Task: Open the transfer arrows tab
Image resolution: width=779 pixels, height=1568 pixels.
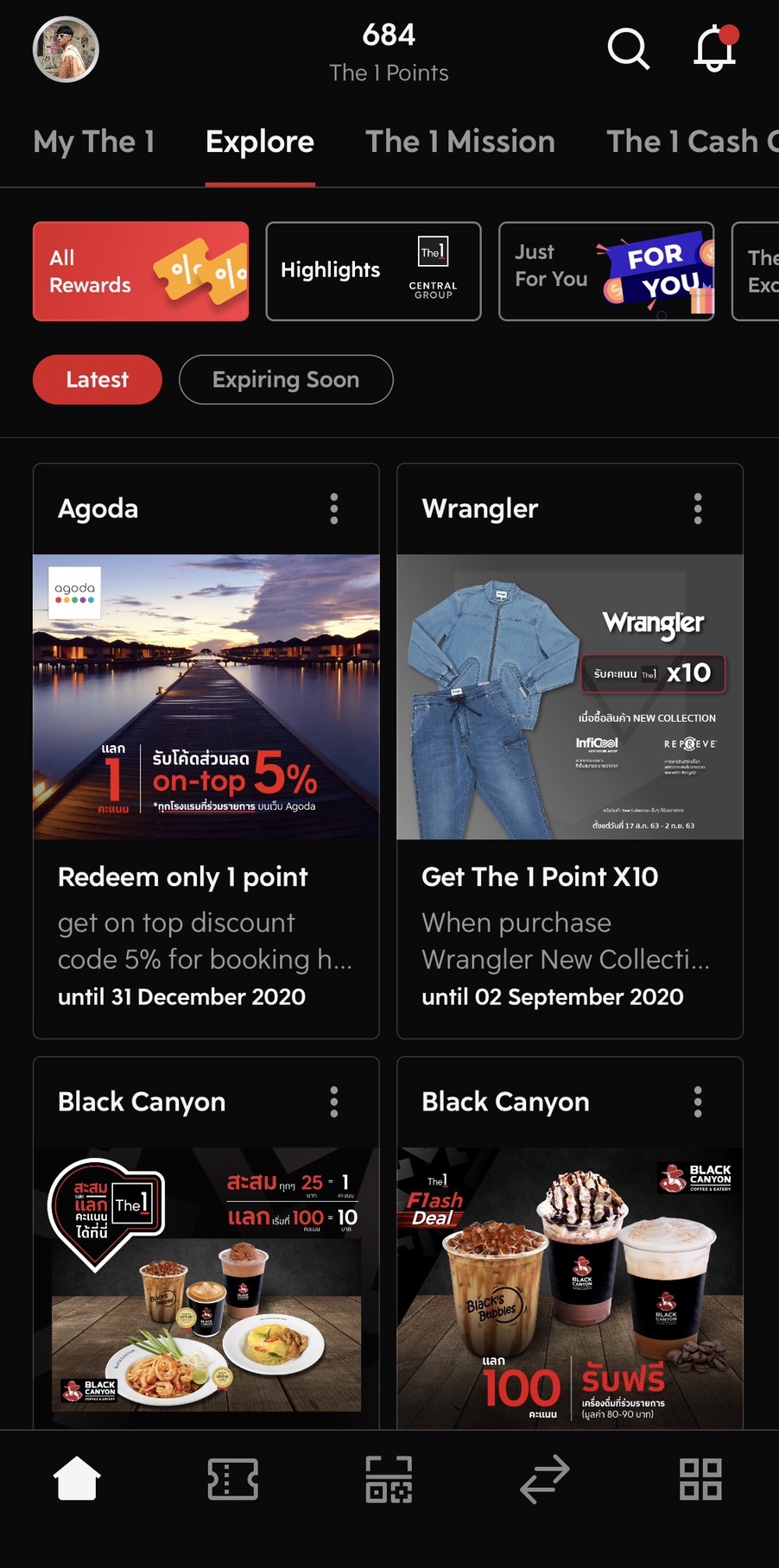Action: (545, 1479)
